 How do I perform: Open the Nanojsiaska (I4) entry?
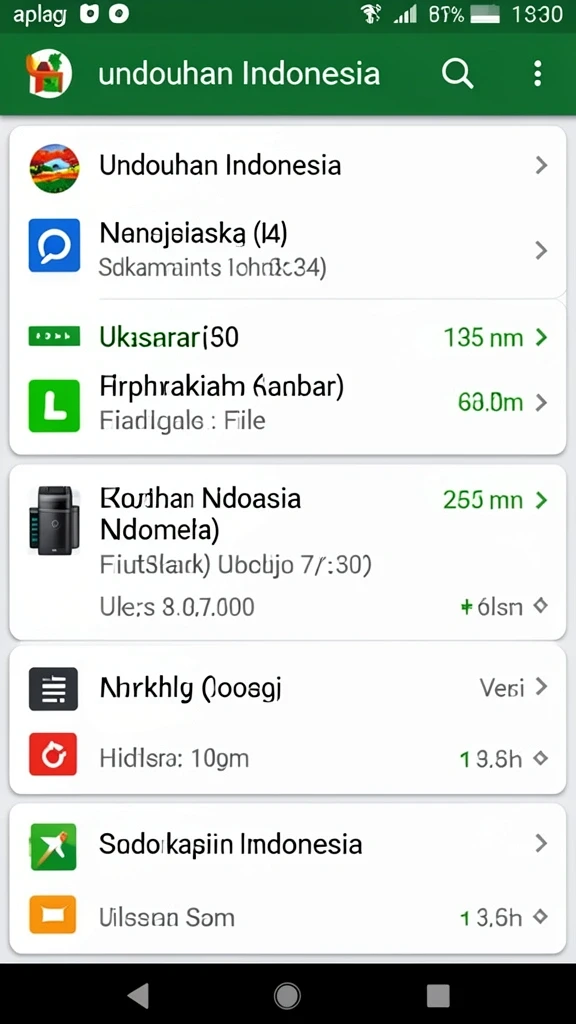click(287, 251)
